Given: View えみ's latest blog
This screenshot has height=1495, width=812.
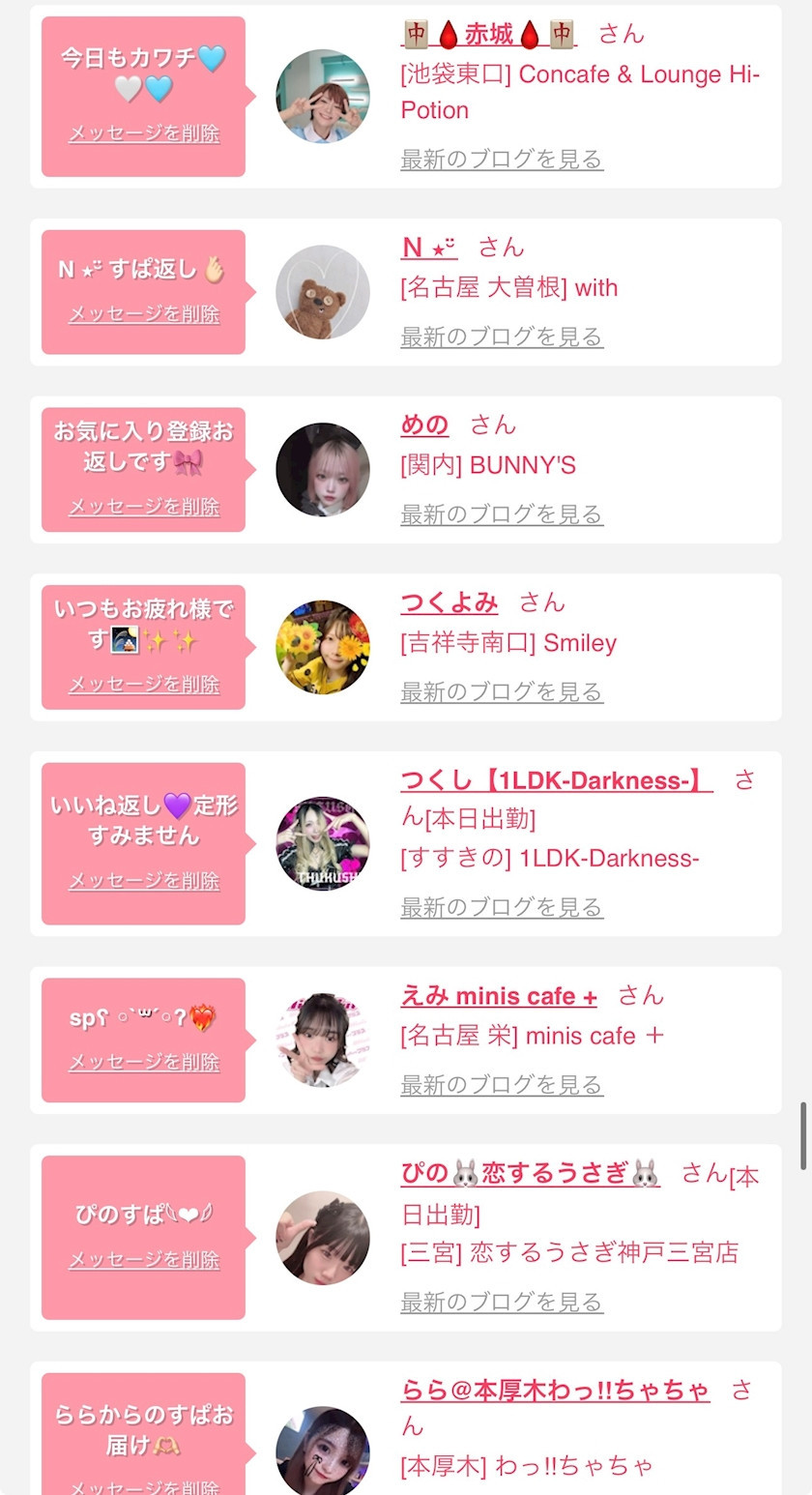Looking at the screenshot, I should [502, 1085].
